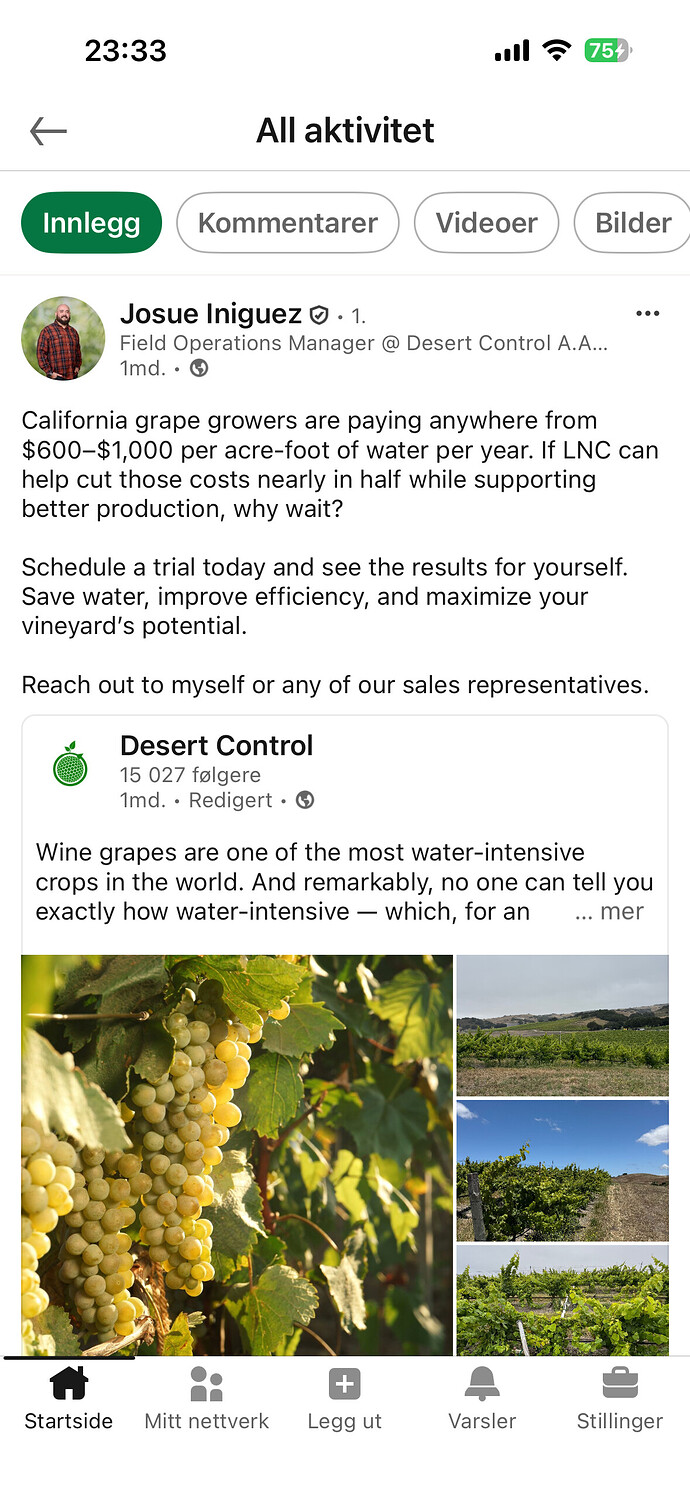Switch to the Stillinger jobs tab
The image size is (690, 1495).
[620, 1399]
